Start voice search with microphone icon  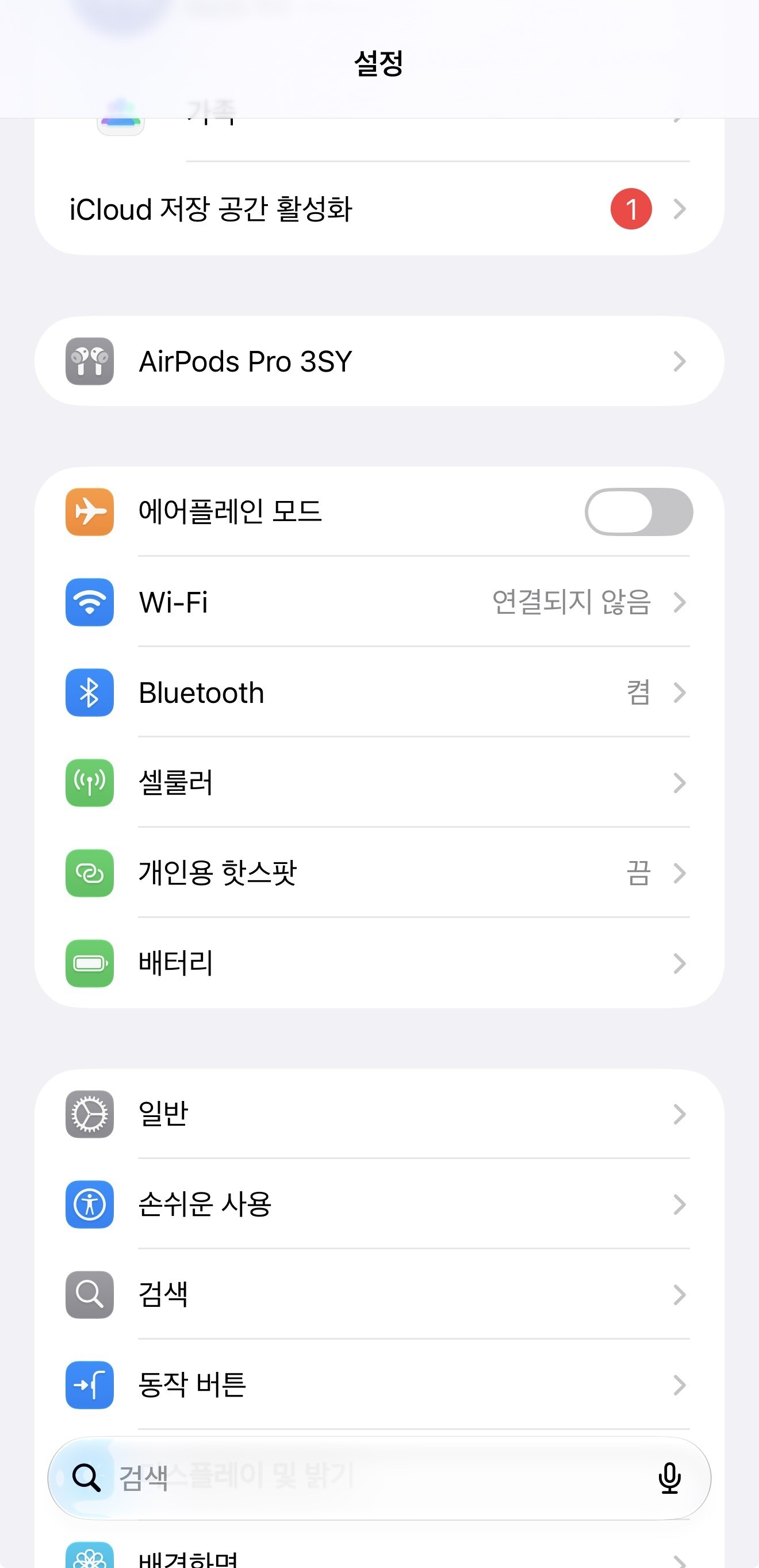coord(669,1478)
